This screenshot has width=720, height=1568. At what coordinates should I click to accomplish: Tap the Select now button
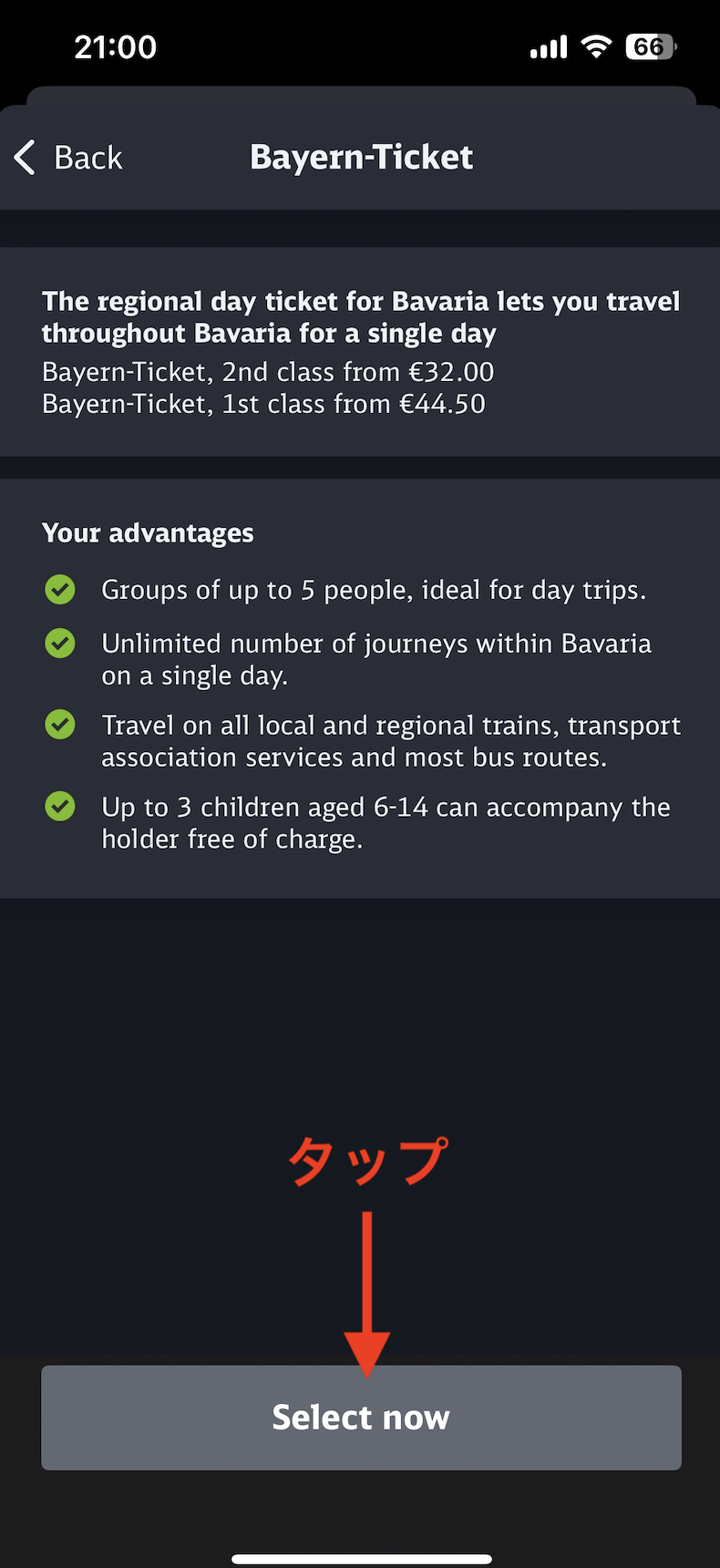(361, 1418)
